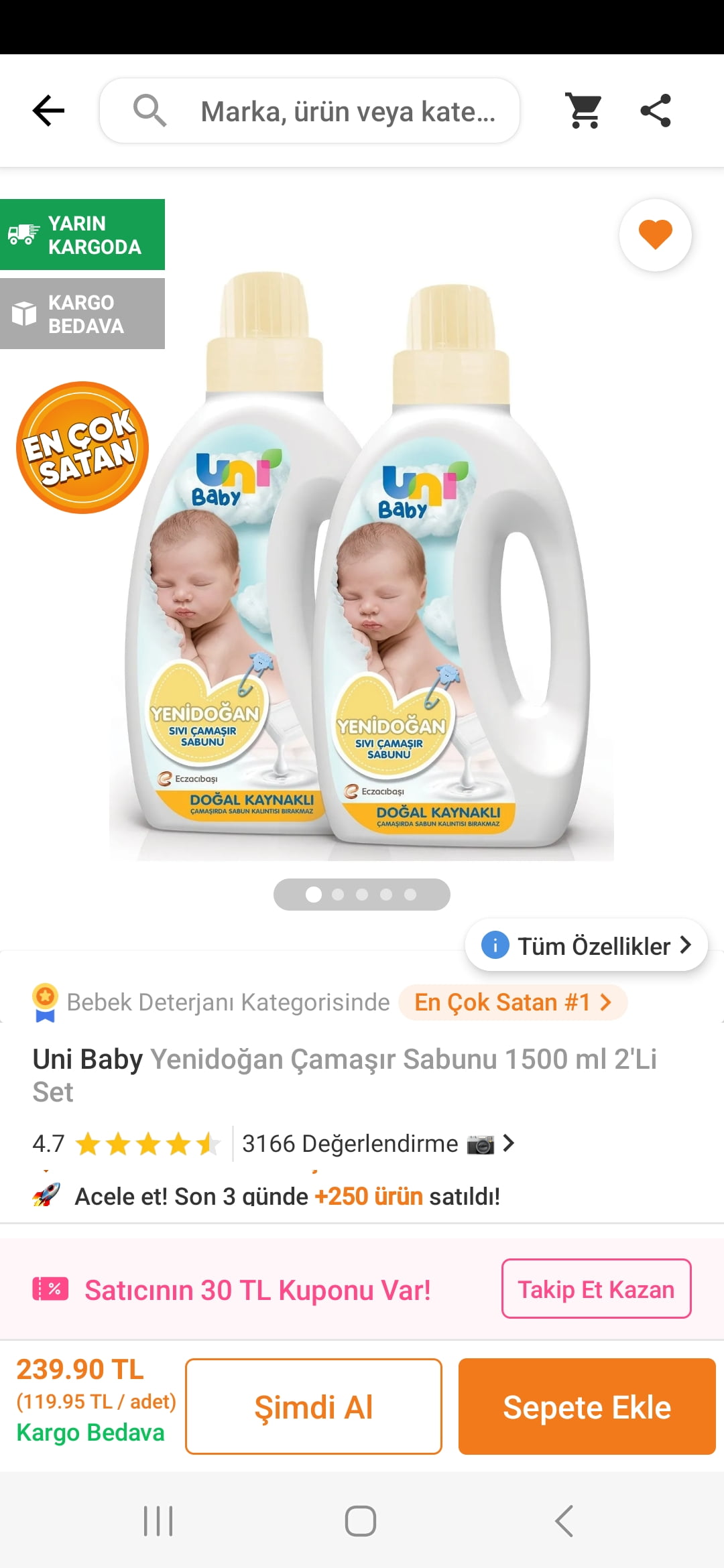Open Tüm Özellikler details
This screenshot has width=724, height=1568.
point(586,945)
